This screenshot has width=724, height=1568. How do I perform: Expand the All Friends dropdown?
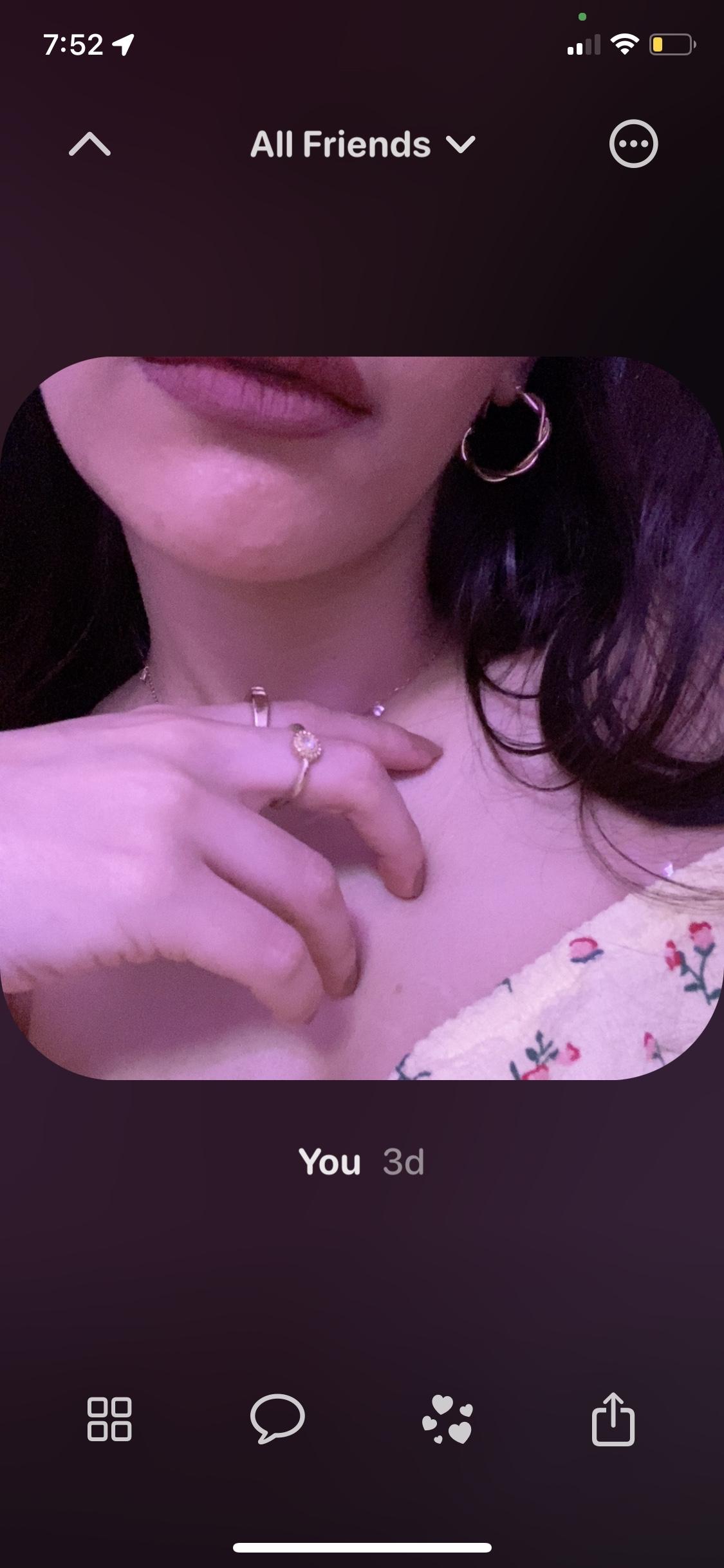(362, 144)
